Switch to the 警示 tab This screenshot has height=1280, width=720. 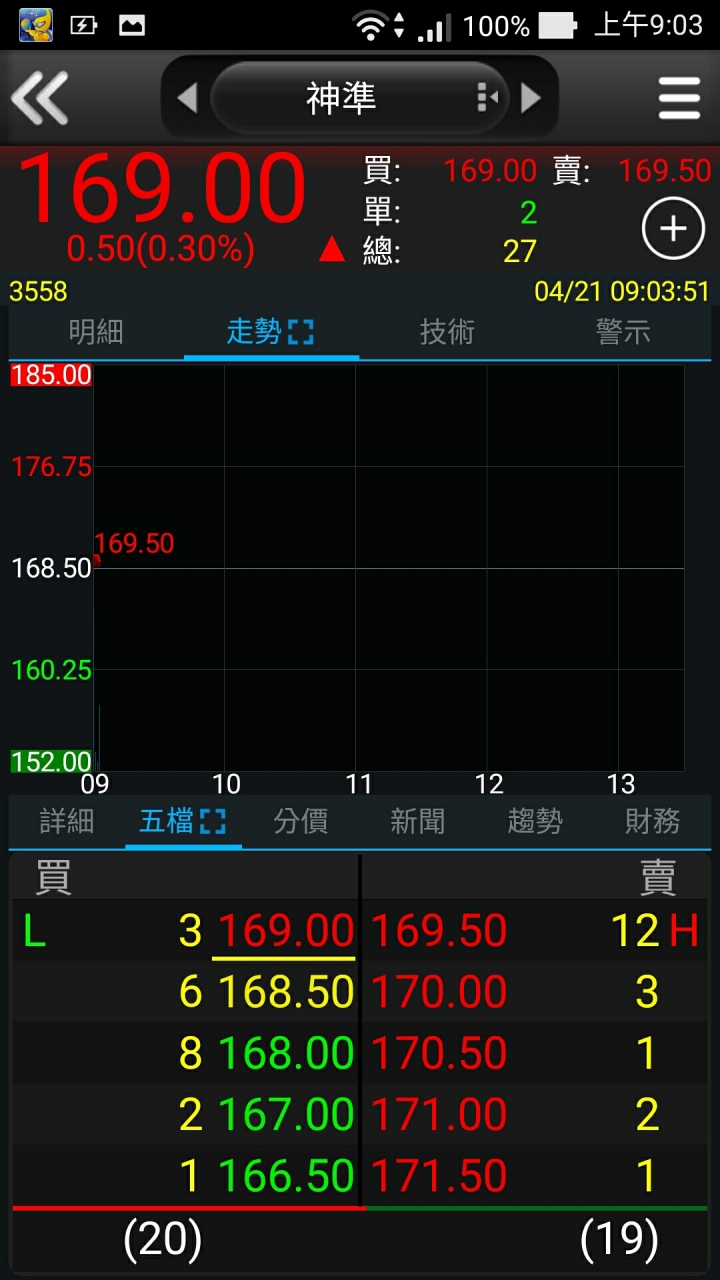click(623, 332)
